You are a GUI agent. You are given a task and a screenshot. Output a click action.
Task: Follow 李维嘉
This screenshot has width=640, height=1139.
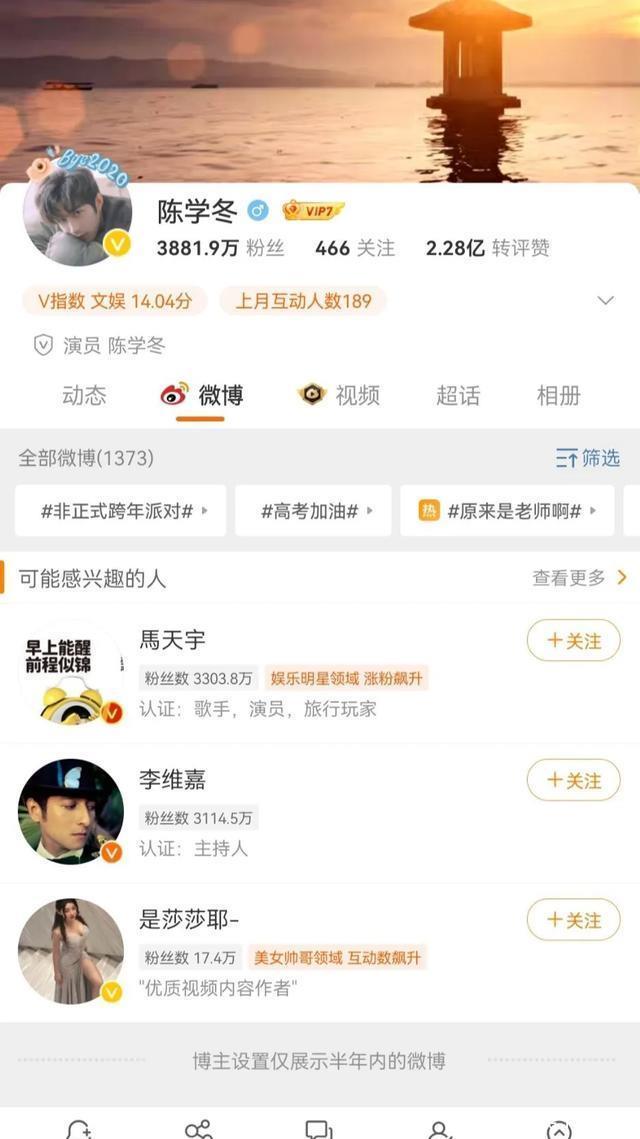573,780
